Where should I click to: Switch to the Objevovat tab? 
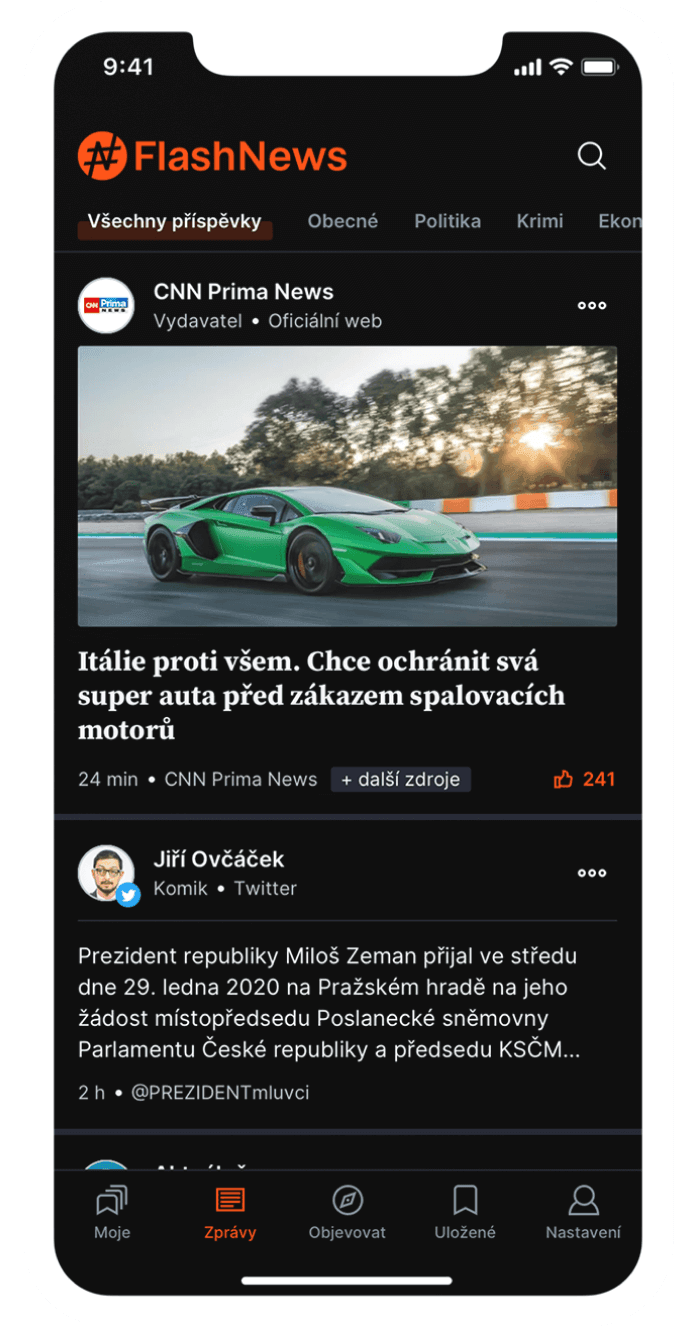347,1213
